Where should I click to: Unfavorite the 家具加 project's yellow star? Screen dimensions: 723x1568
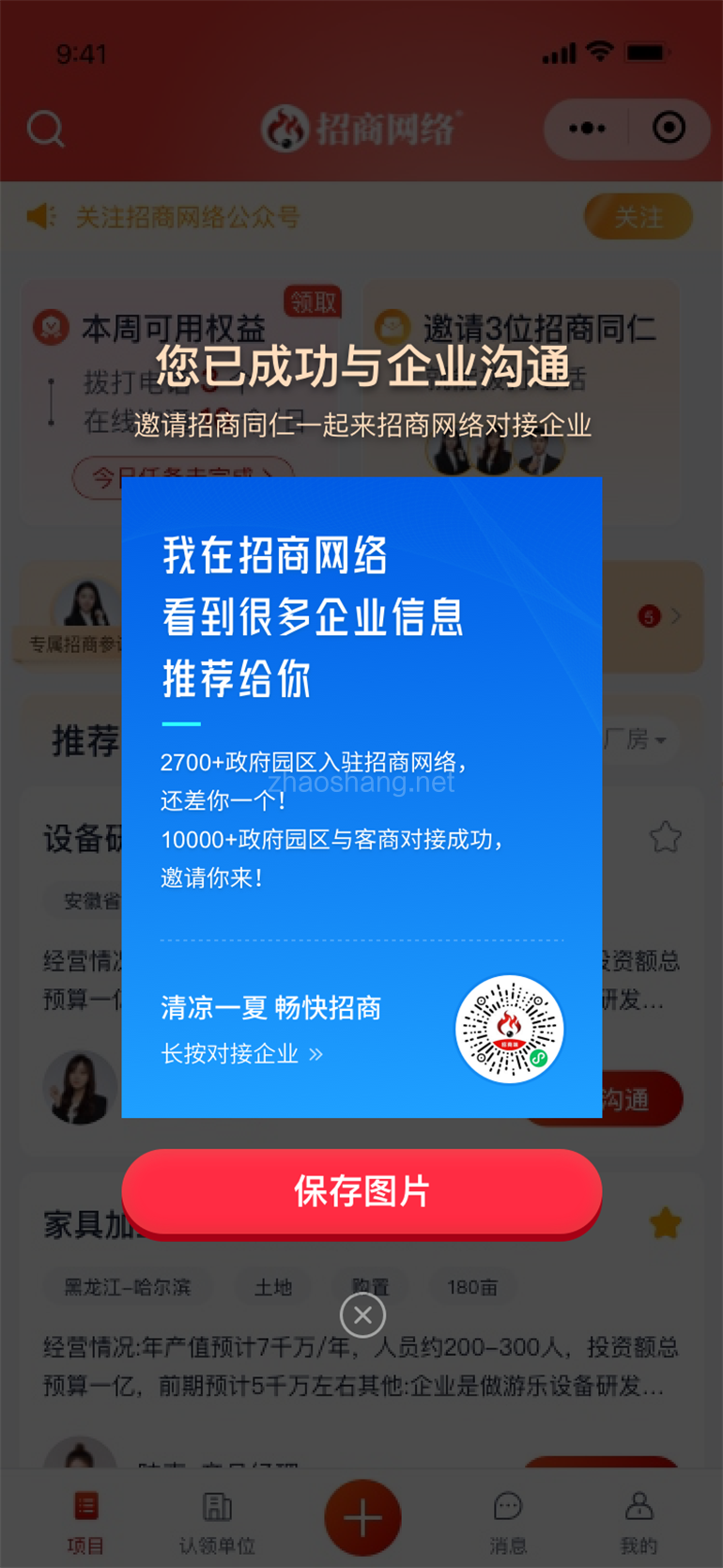pos(666,1222)
